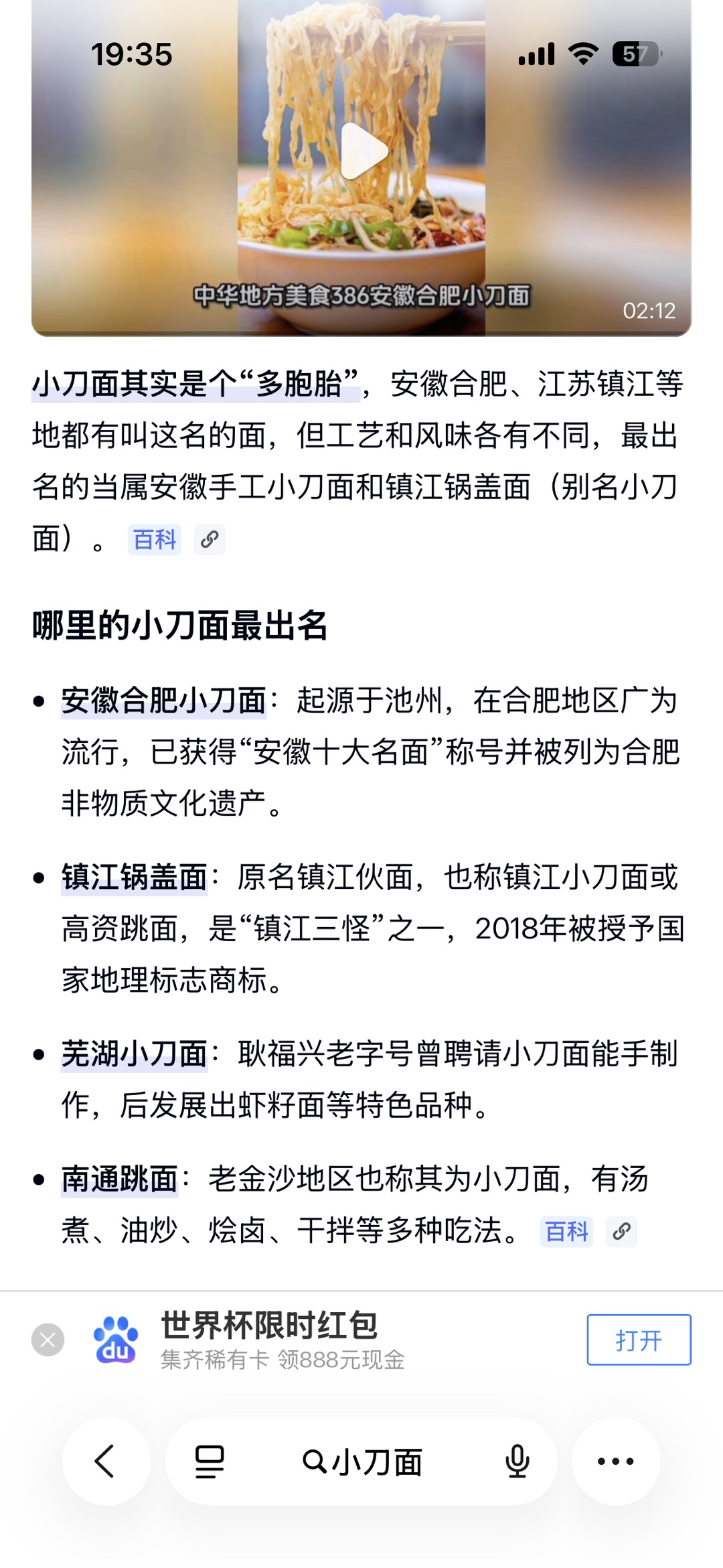This screenshot has width=723, height=1568.
Task: Open highlighted term 安徽合肥小刀面
Action: 163,701
